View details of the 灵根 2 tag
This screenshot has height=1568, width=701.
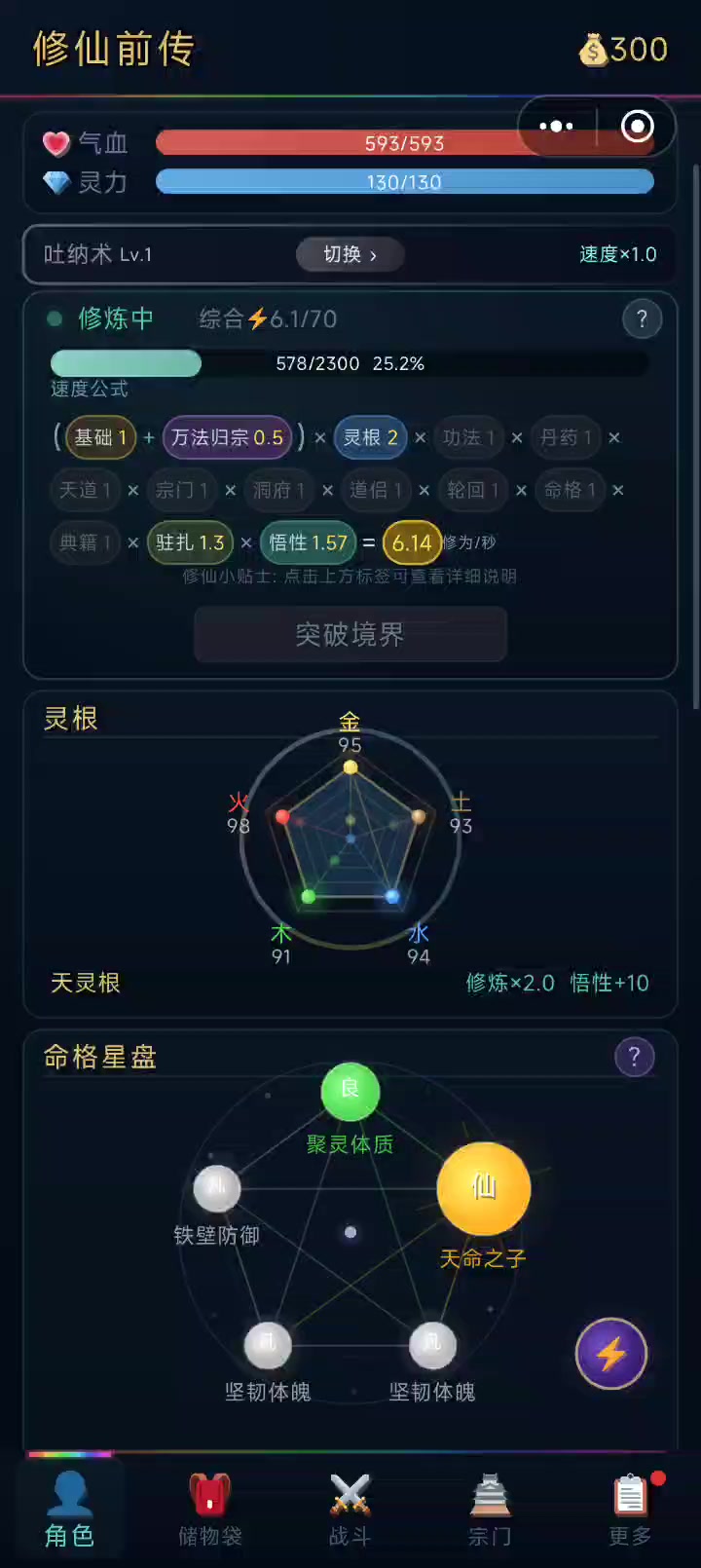tap(371, 438)
